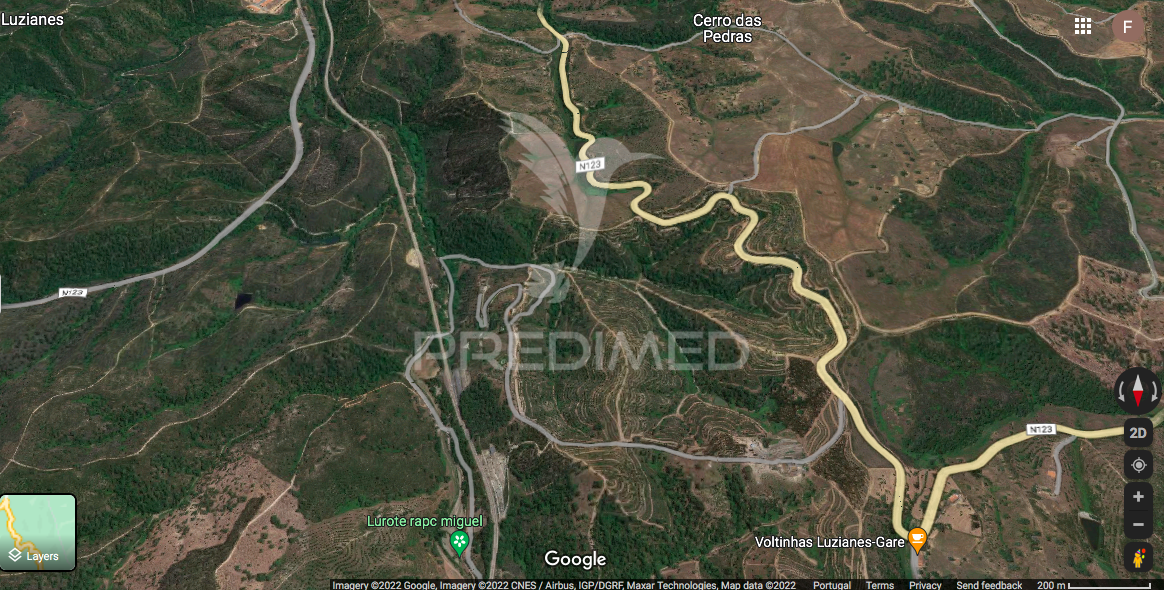The image size is (1164, 590).
Task: Zoom out with the minus button
Action: pyautogui.click(x=1138, y=524)
